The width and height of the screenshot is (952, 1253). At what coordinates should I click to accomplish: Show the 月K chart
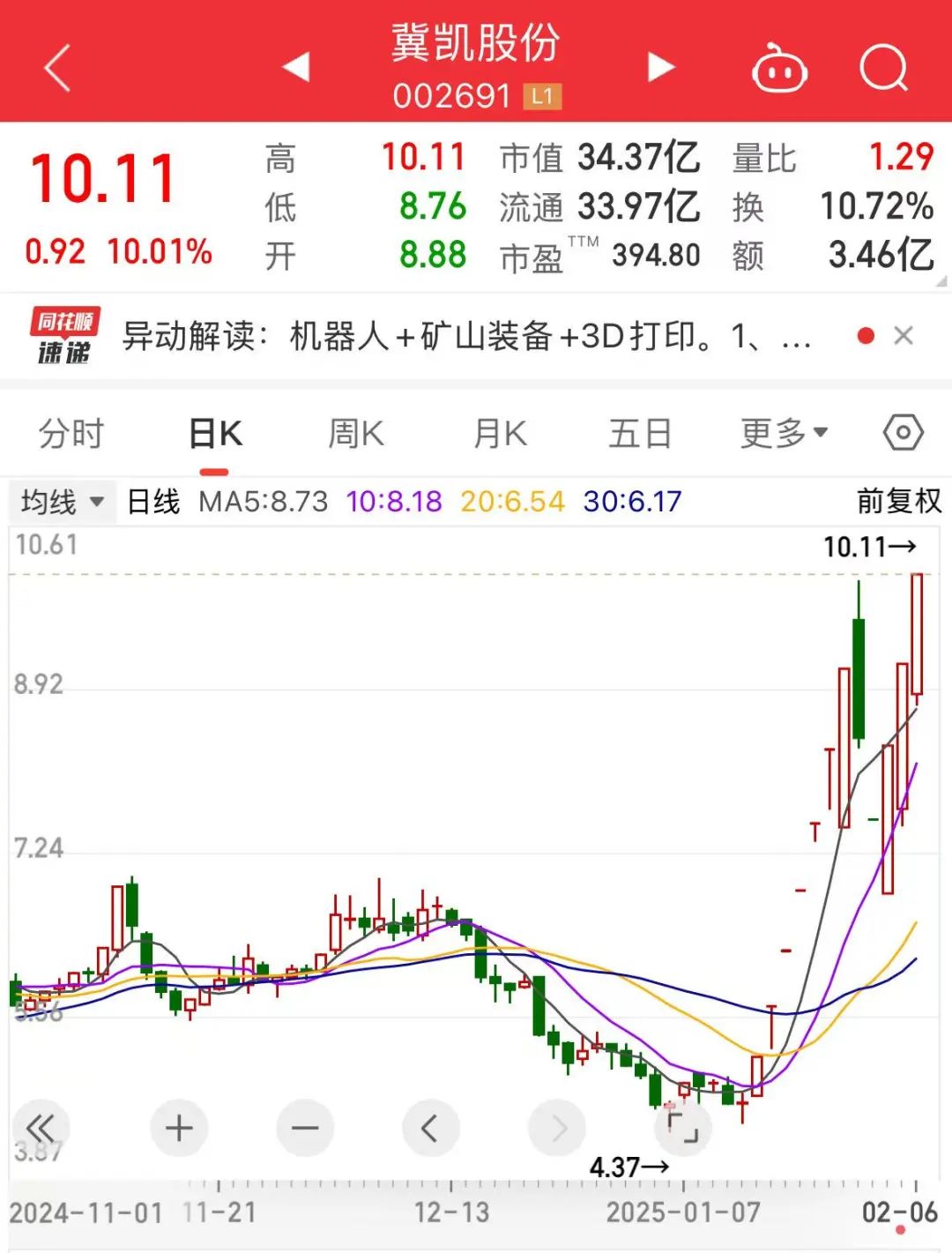pos(500,434)
